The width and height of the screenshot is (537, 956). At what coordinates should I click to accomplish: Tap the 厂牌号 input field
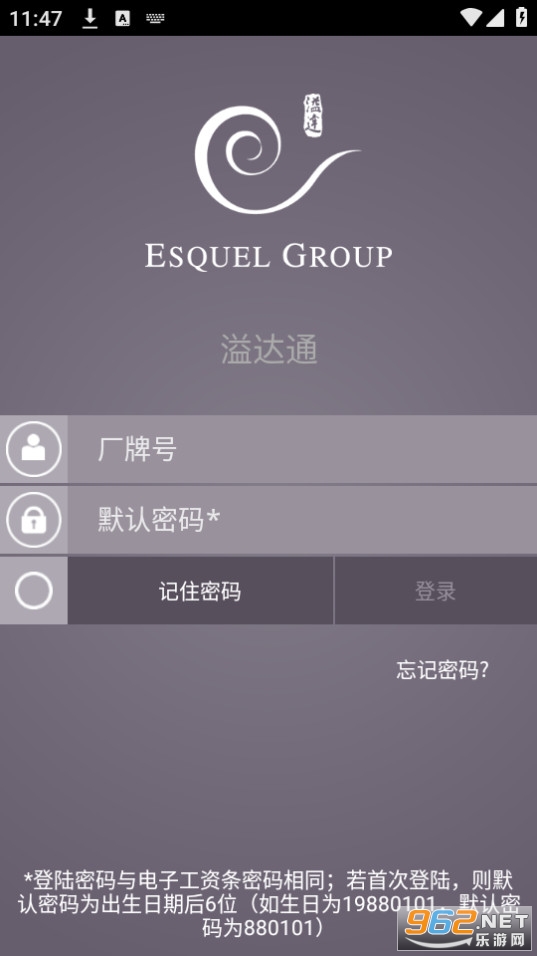click(x=302, y=449)
